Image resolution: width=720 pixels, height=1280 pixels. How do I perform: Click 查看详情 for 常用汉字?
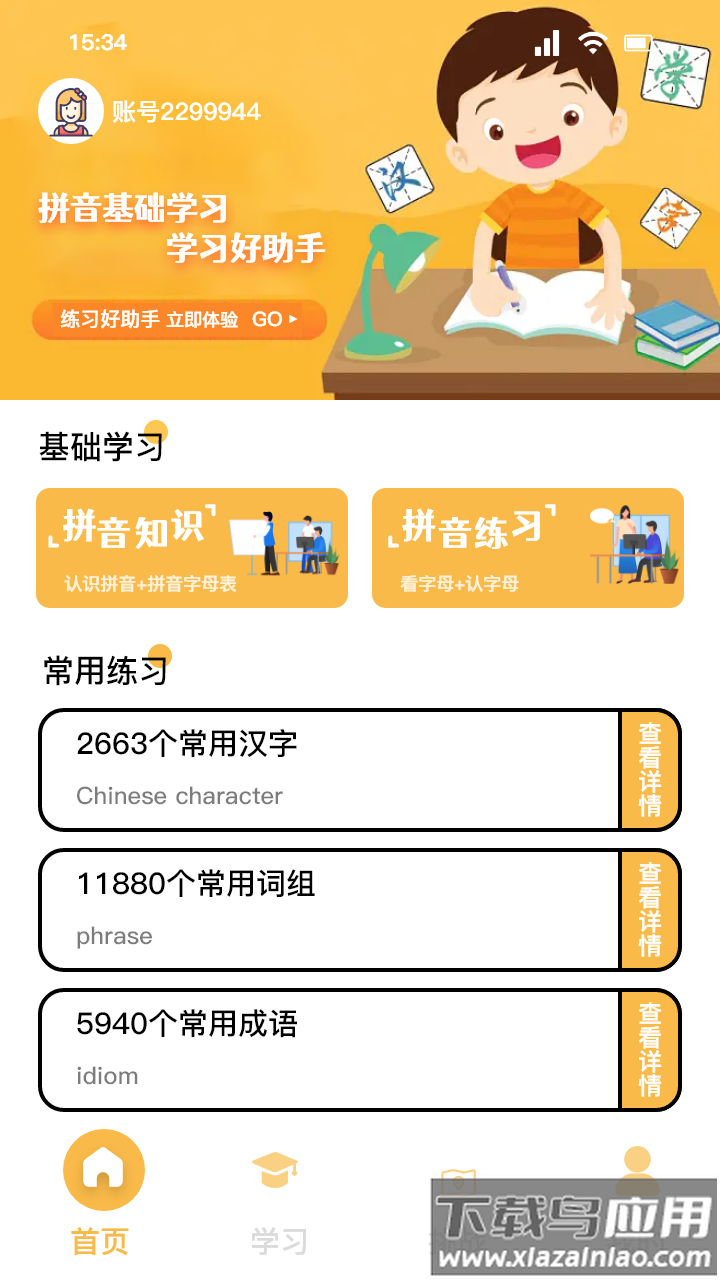pos(650,770)
